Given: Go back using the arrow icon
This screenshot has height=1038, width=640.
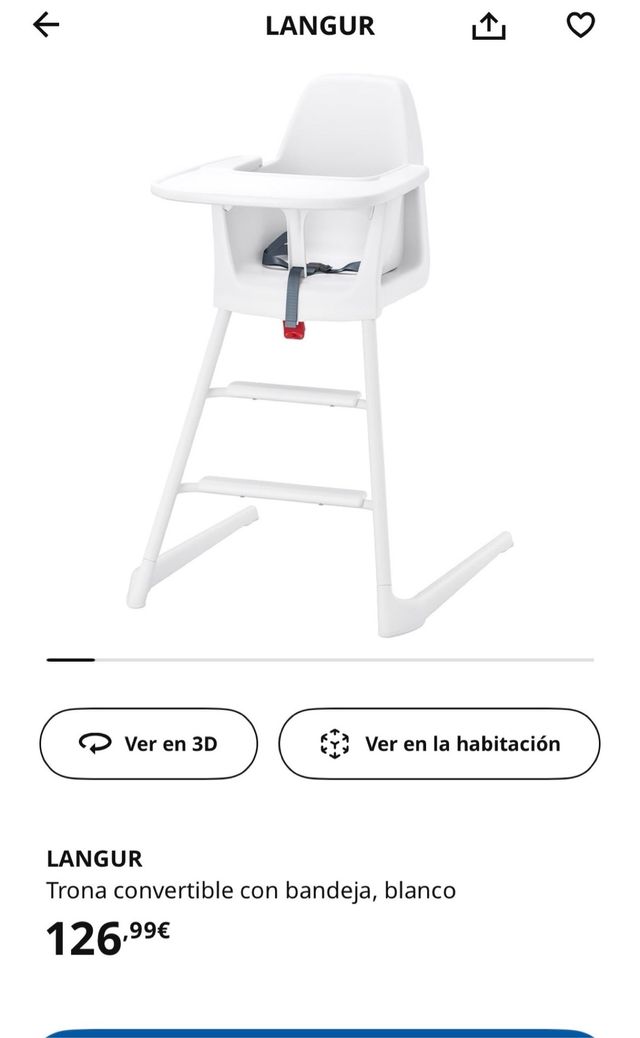Looking at the screenshot, I should tap(46, 25).
